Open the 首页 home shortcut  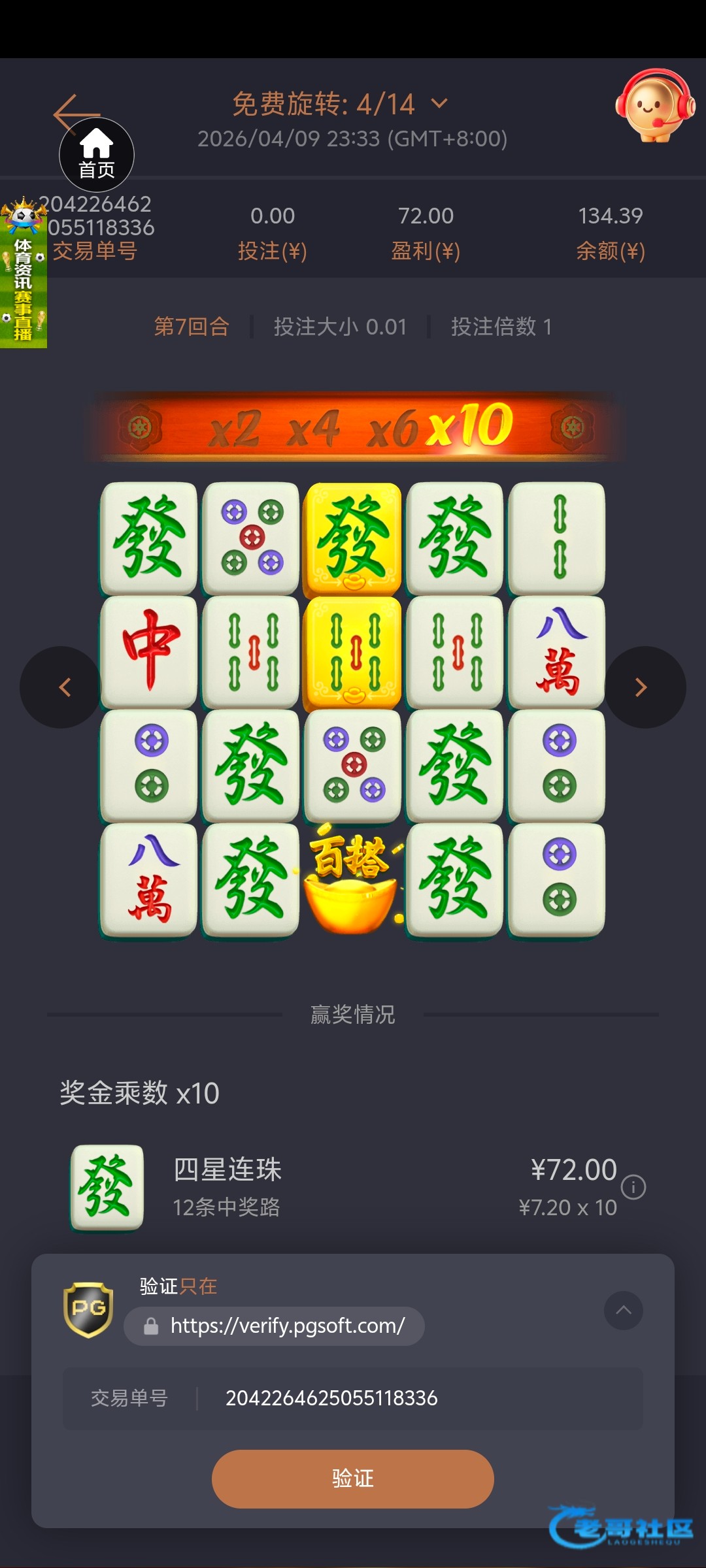pos(97,155)
